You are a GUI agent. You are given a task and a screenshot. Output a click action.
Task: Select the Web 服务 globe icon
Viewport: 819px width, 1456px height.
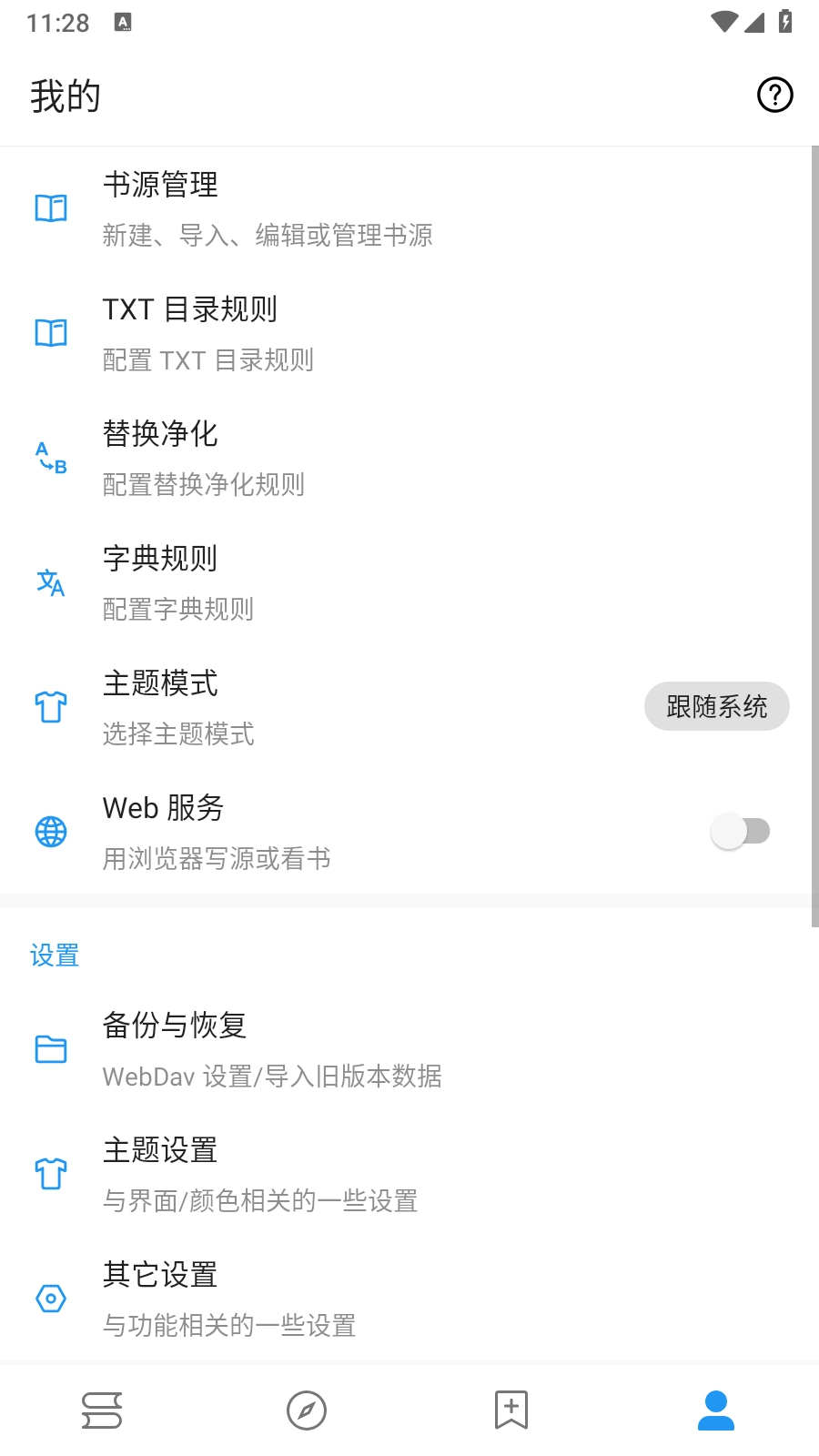click(x=51, y=831)
